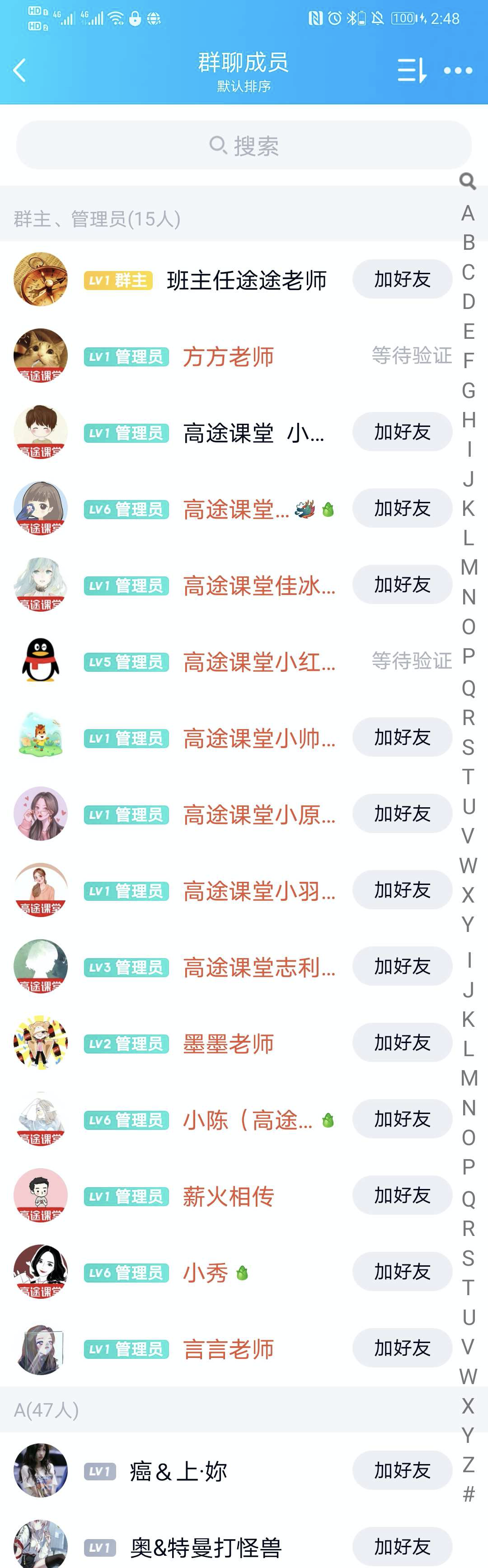
Task: Add 薪火相传 as a friend
Action: click(x=402, y=1195)
